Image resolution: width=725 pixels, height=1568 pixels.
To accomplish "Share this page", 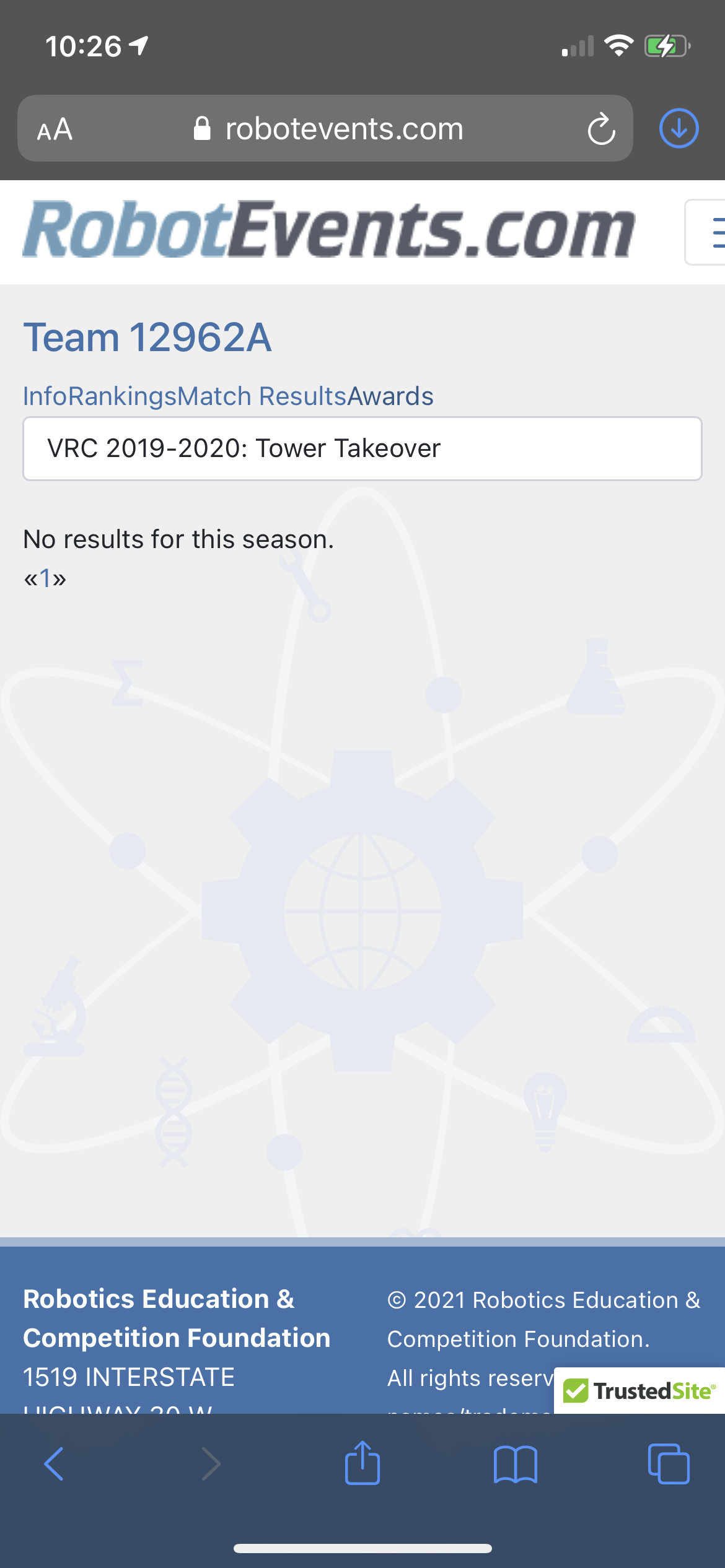I will pos(362,1463).
